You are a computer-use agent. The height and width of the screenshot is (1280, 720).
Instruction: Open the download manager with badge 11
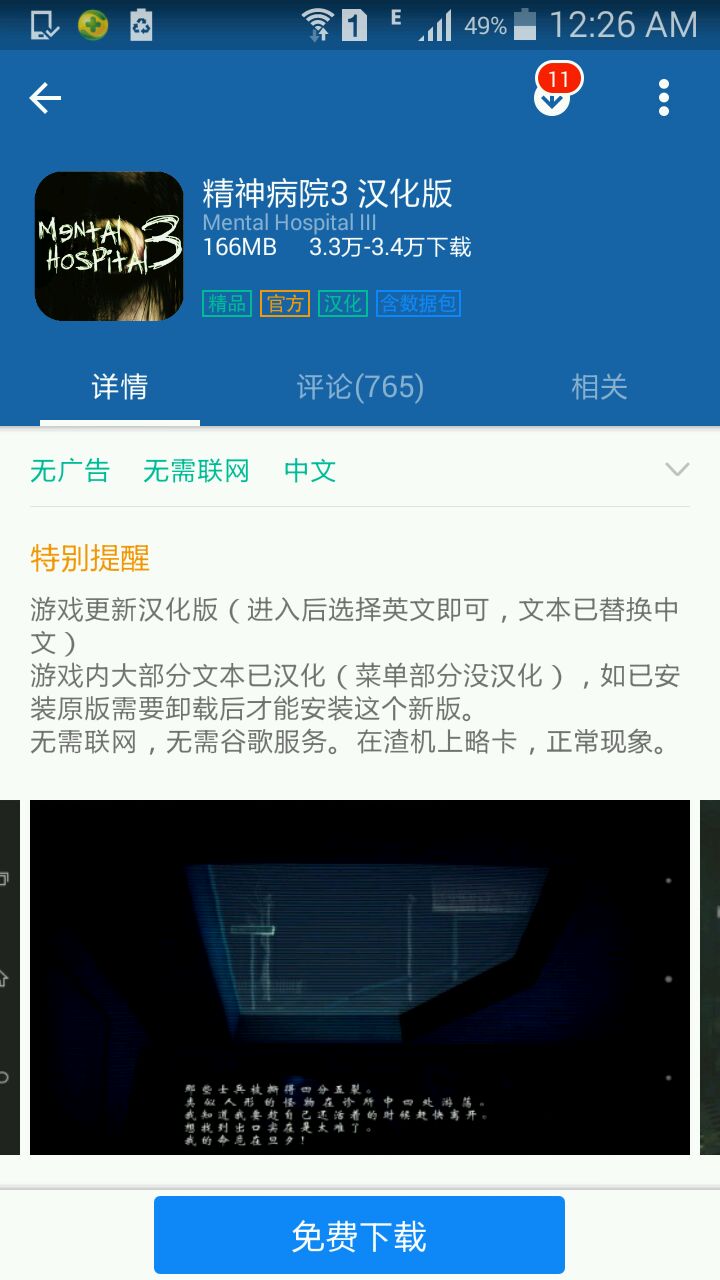552,97
